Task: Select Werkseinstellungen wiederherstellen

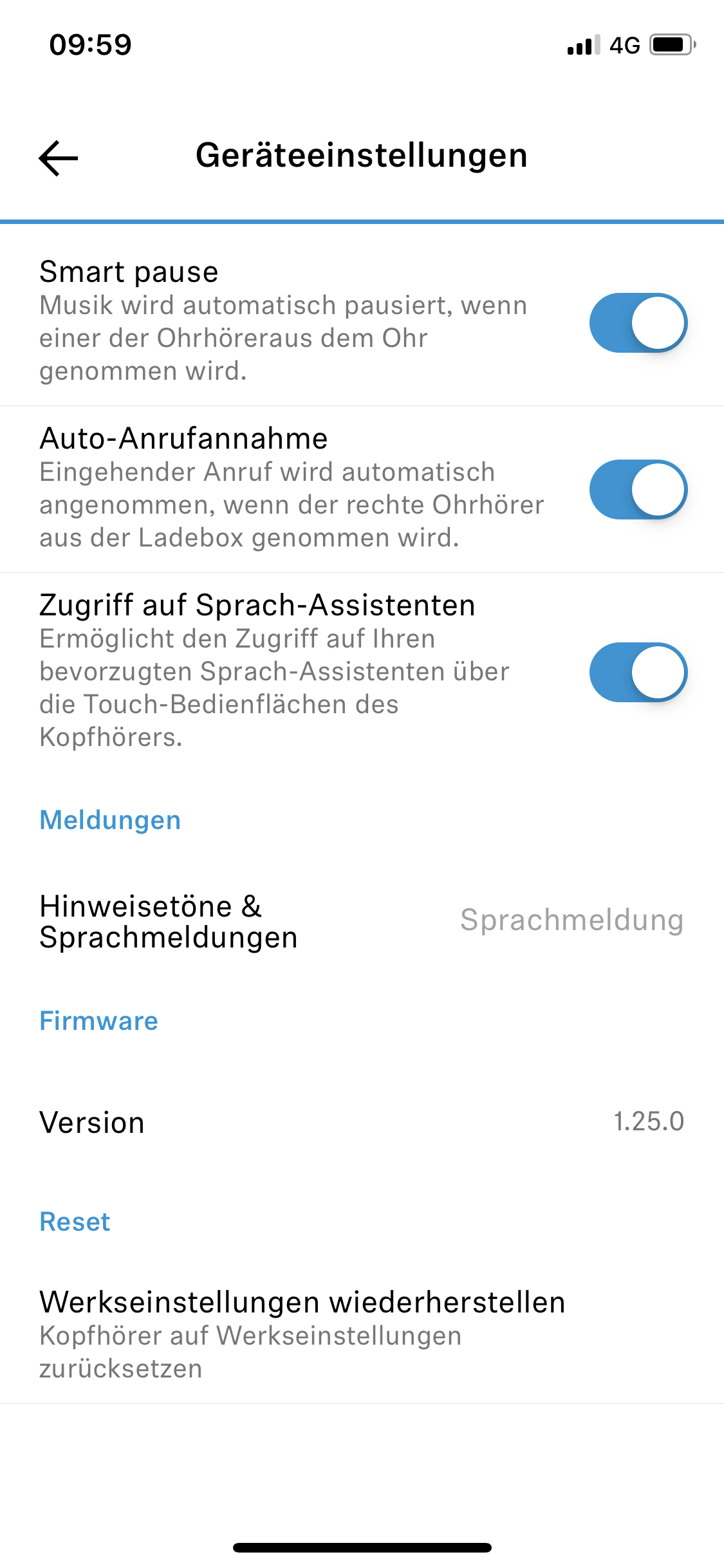Action: pyautogui.click(x=302, y=1333)
